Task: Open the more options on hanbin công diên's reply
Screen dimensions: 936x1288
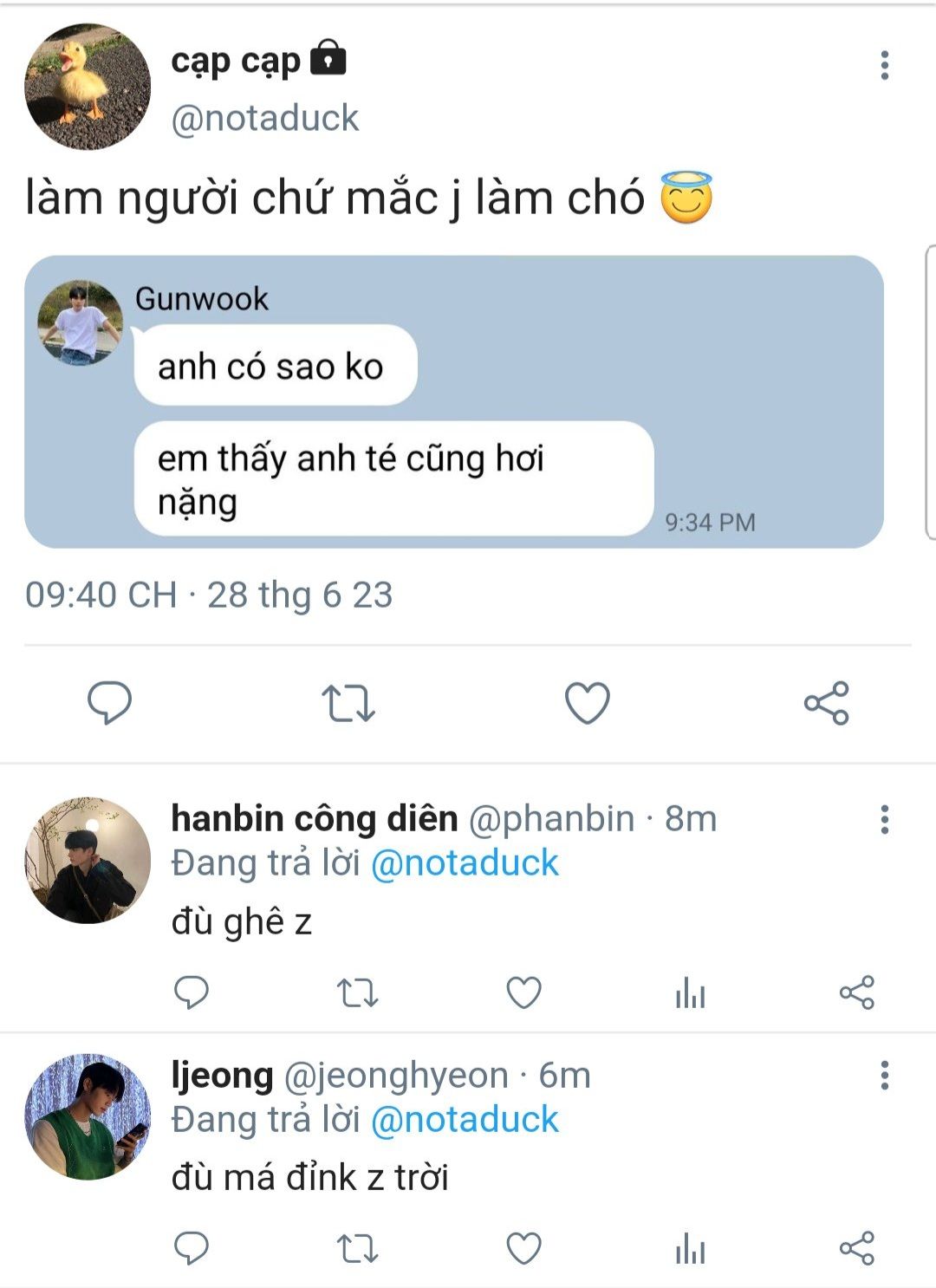Action: click(x=884, y=819)
